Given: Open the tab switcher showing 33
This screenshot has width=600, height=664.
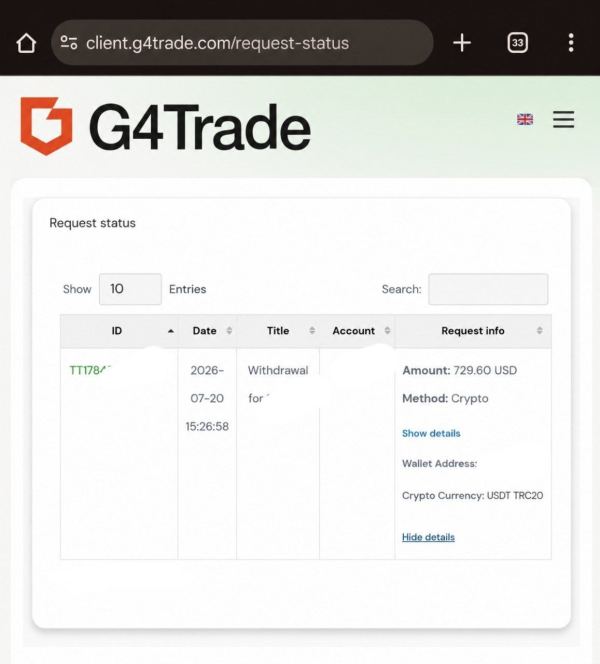Looking at the screenshot, I should 517,43.
